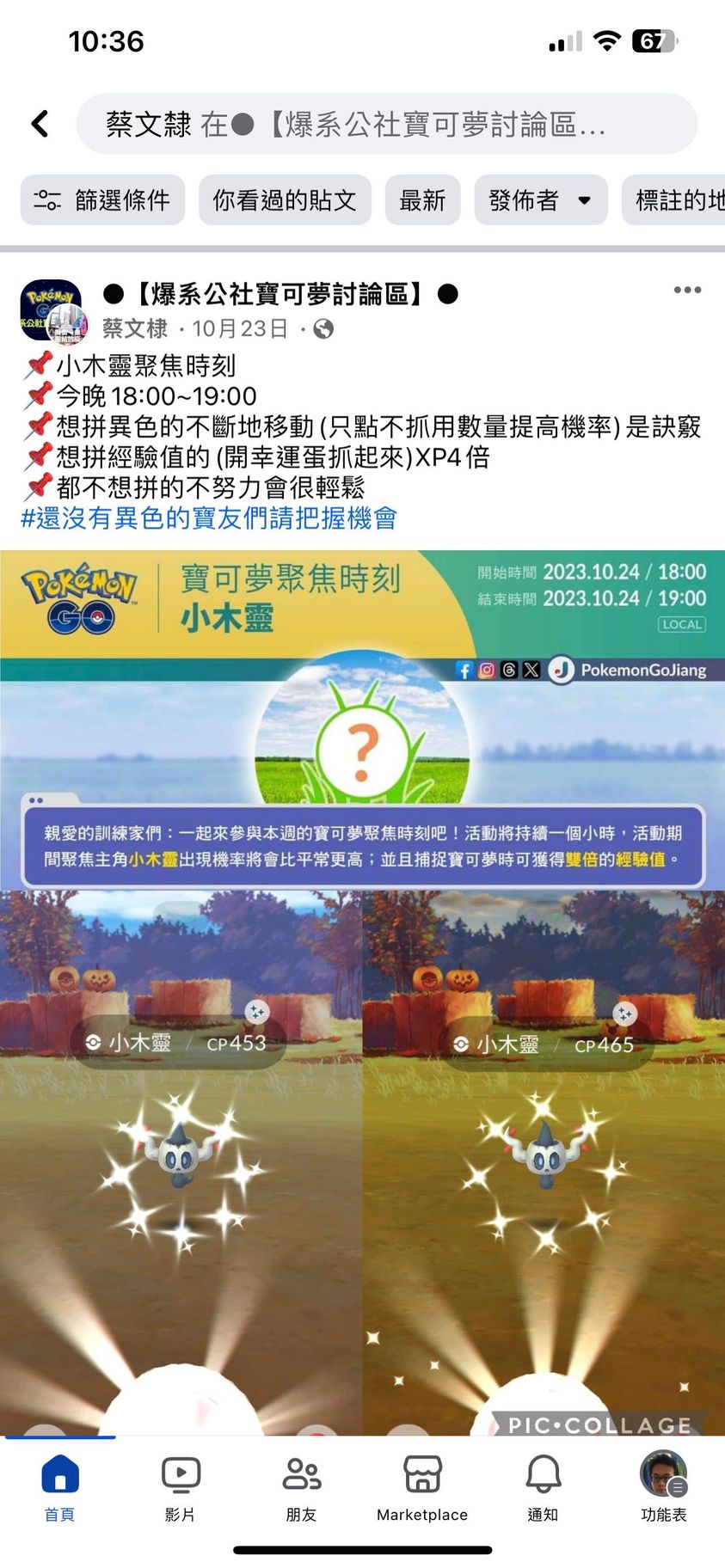Go to the 朋友 tab
This screenshot has height=1568, width=725.
coord(301,1488)
